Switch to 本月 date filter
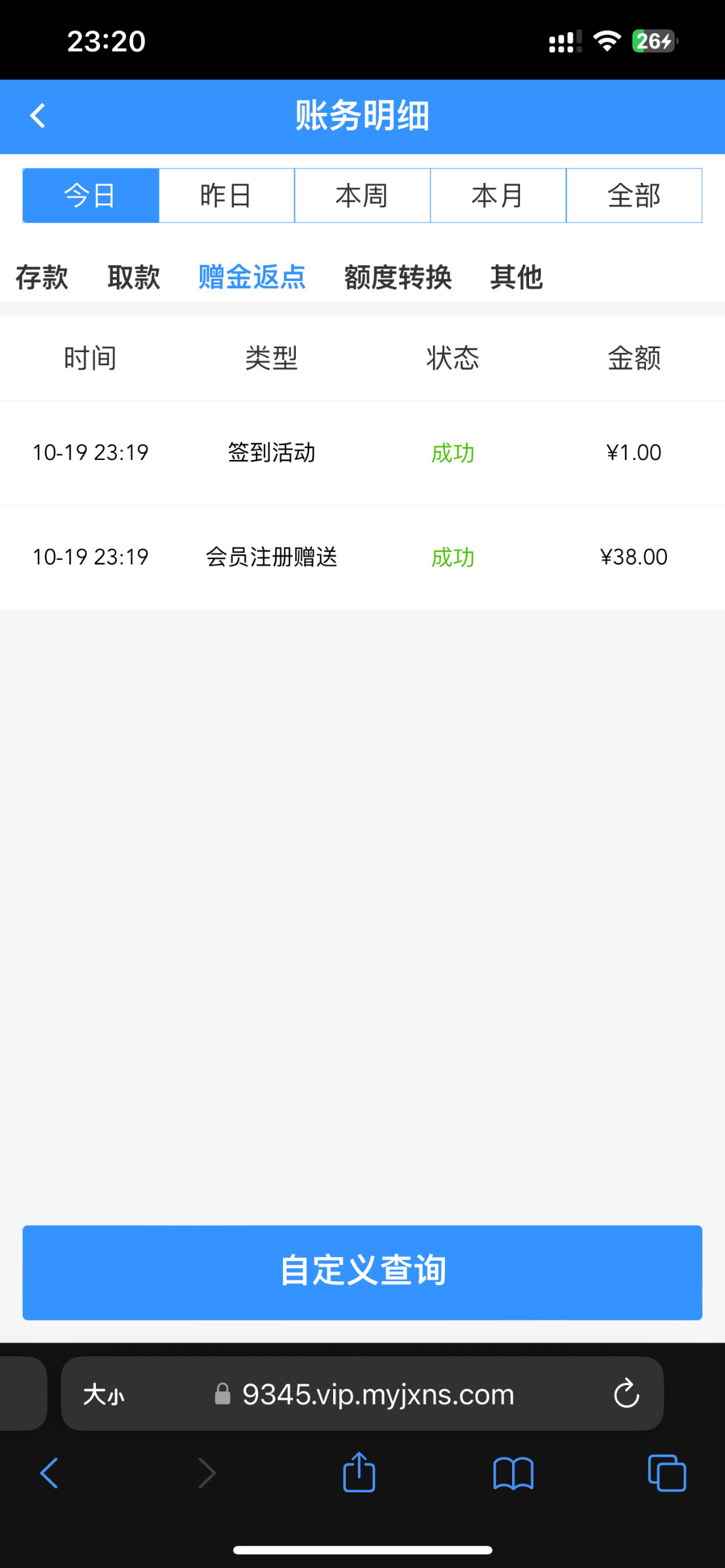The height and width of the screenshot is (1568, 725). coord(498,195)
